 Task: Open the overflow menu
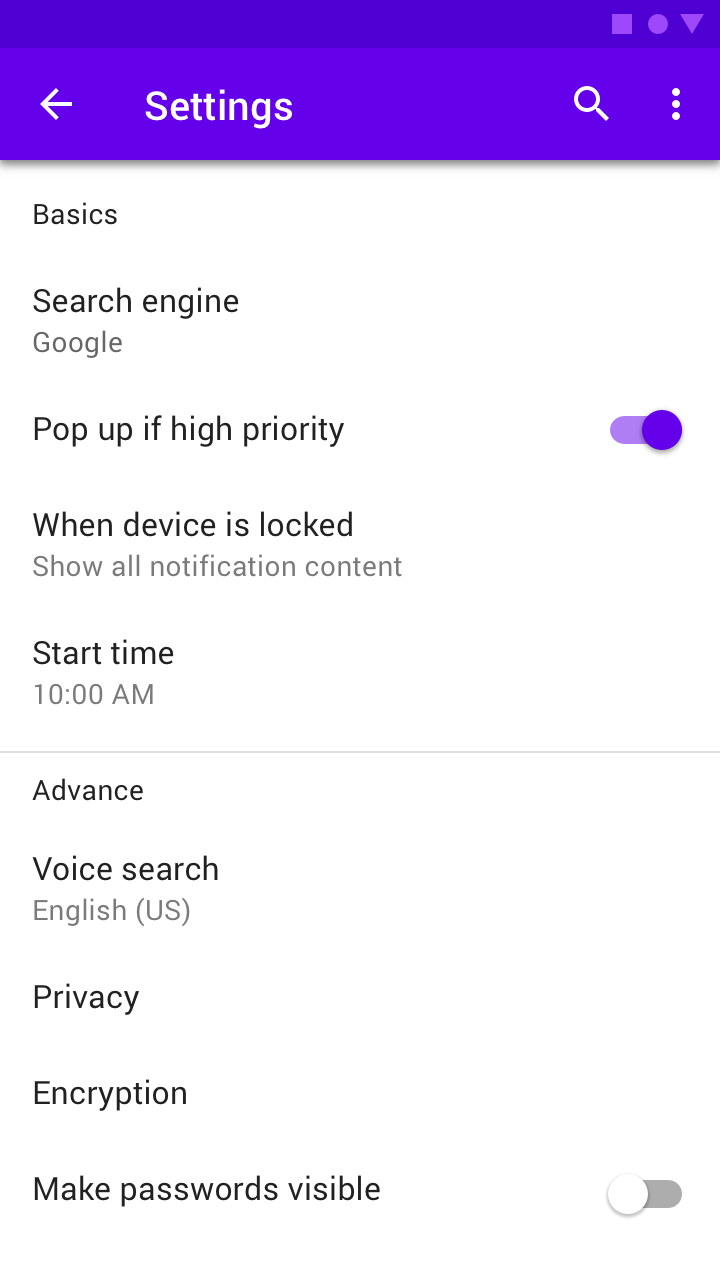point(676,104)
